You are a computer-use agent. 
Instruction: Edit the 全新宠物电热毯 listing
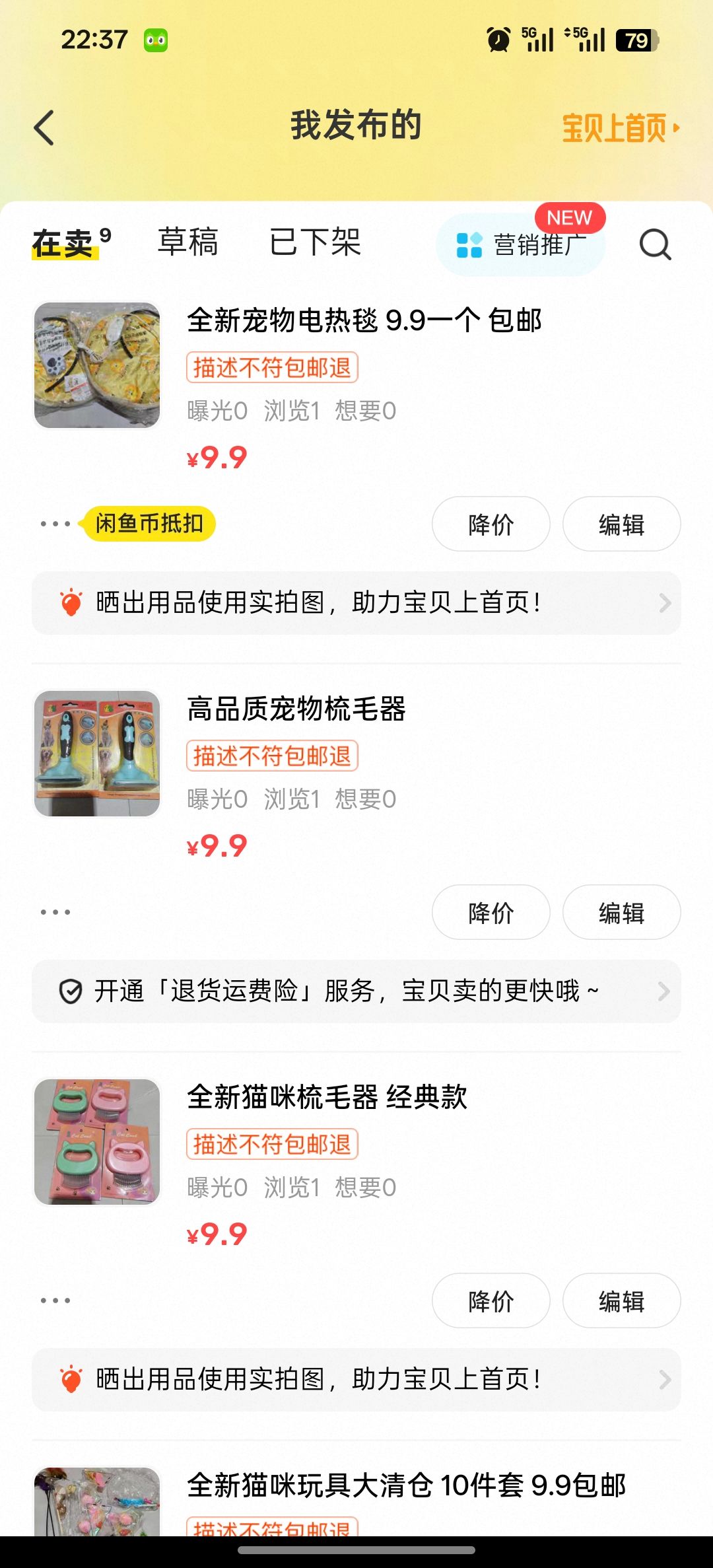(621, 524)
